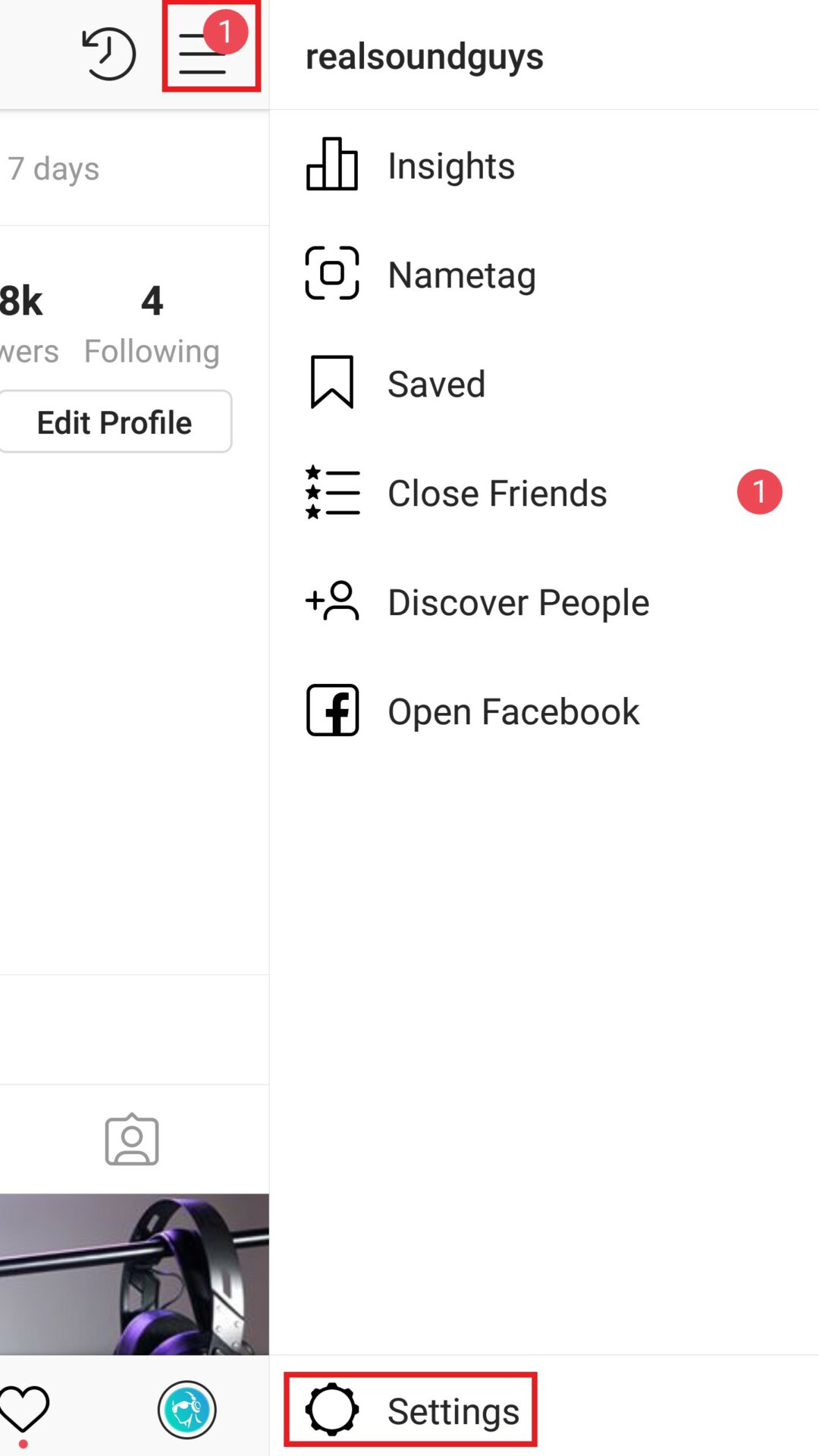The width and height of the screenshot is (819, 1456).
Task: Open the headphones post thumbnail
Action: click(134, 1274)
